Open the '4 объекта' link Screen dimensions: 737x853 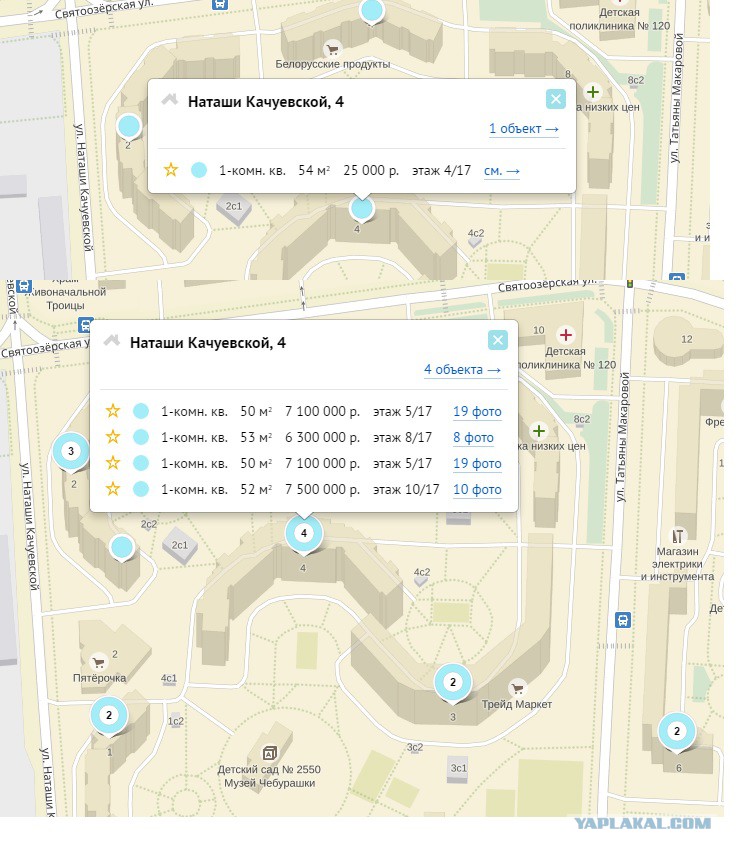(x=462, y=370)
